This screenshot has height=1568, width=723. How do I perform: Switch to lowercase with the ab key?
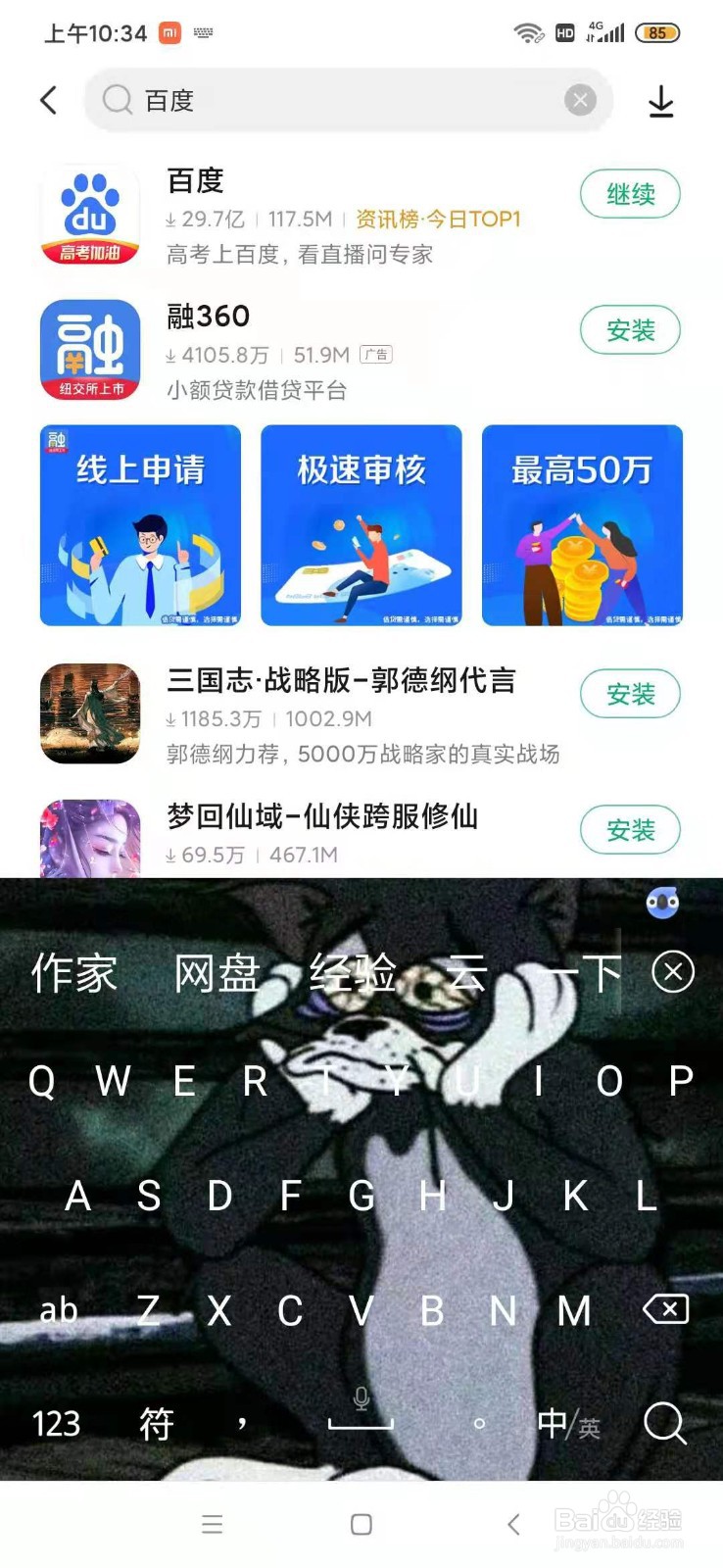pyautogui.click(x=59, y=1310)
